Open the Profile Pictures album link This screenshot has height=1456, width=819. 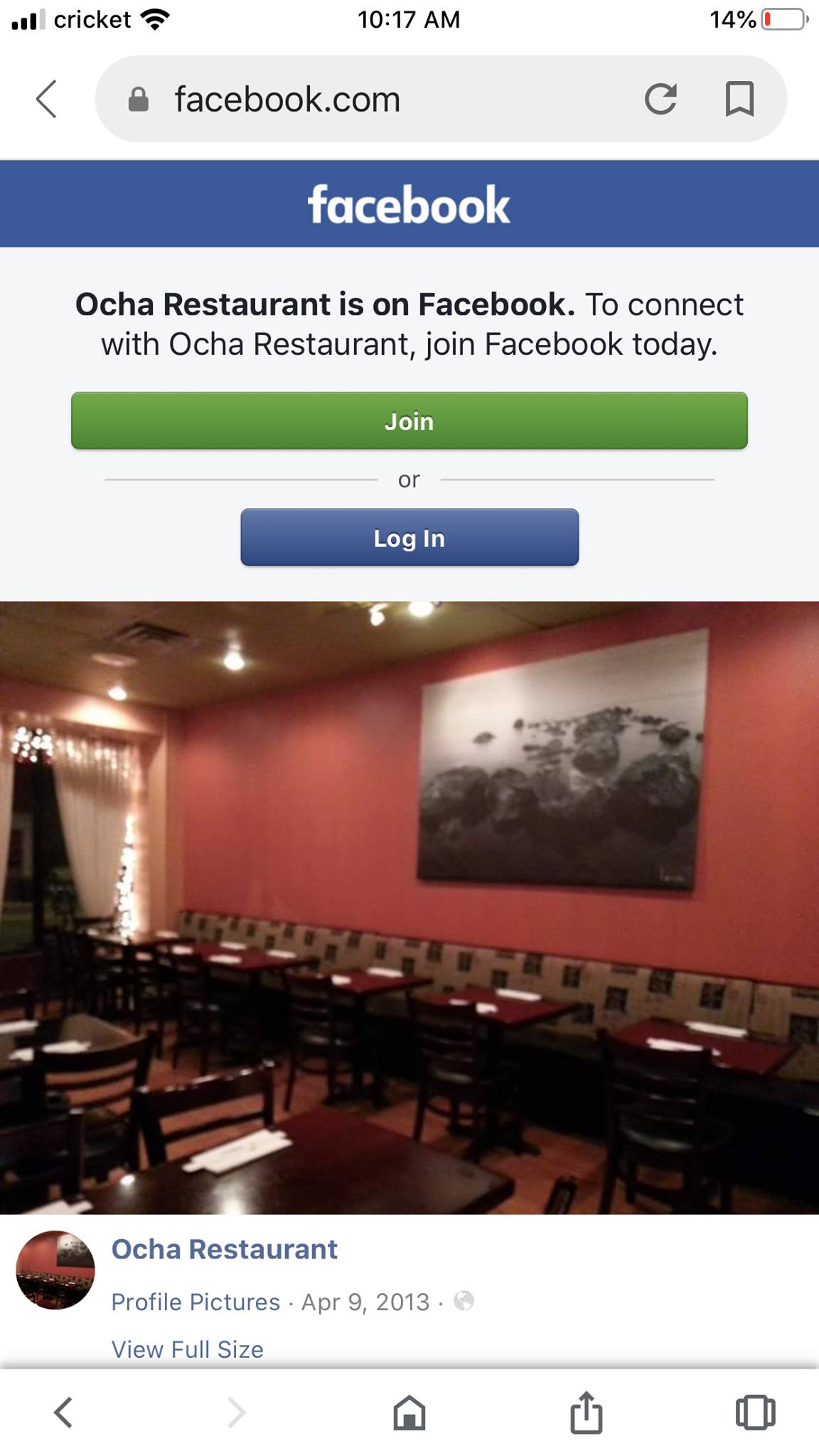coord(196,1302)
